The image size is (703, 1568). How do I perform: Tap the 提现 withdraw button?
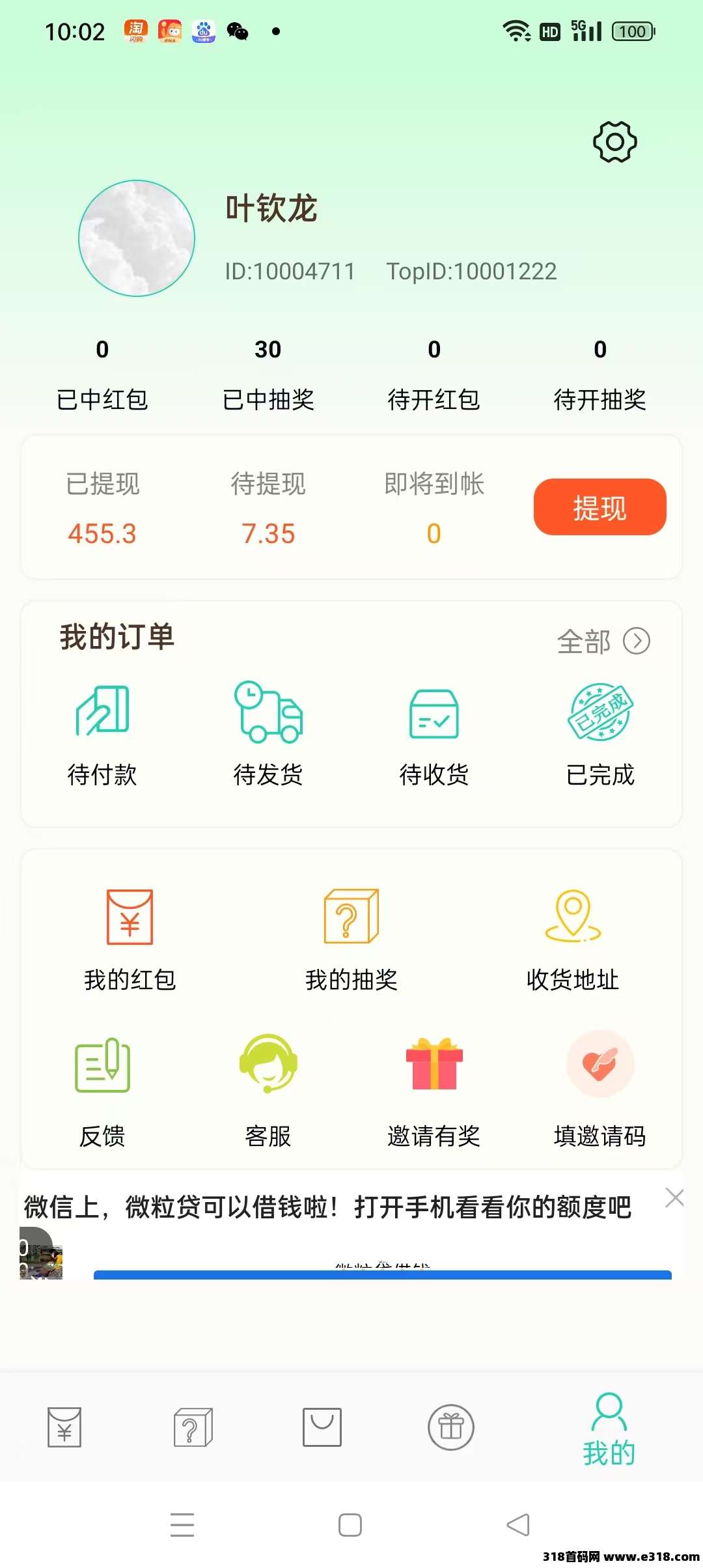click(x=599, y=507)
